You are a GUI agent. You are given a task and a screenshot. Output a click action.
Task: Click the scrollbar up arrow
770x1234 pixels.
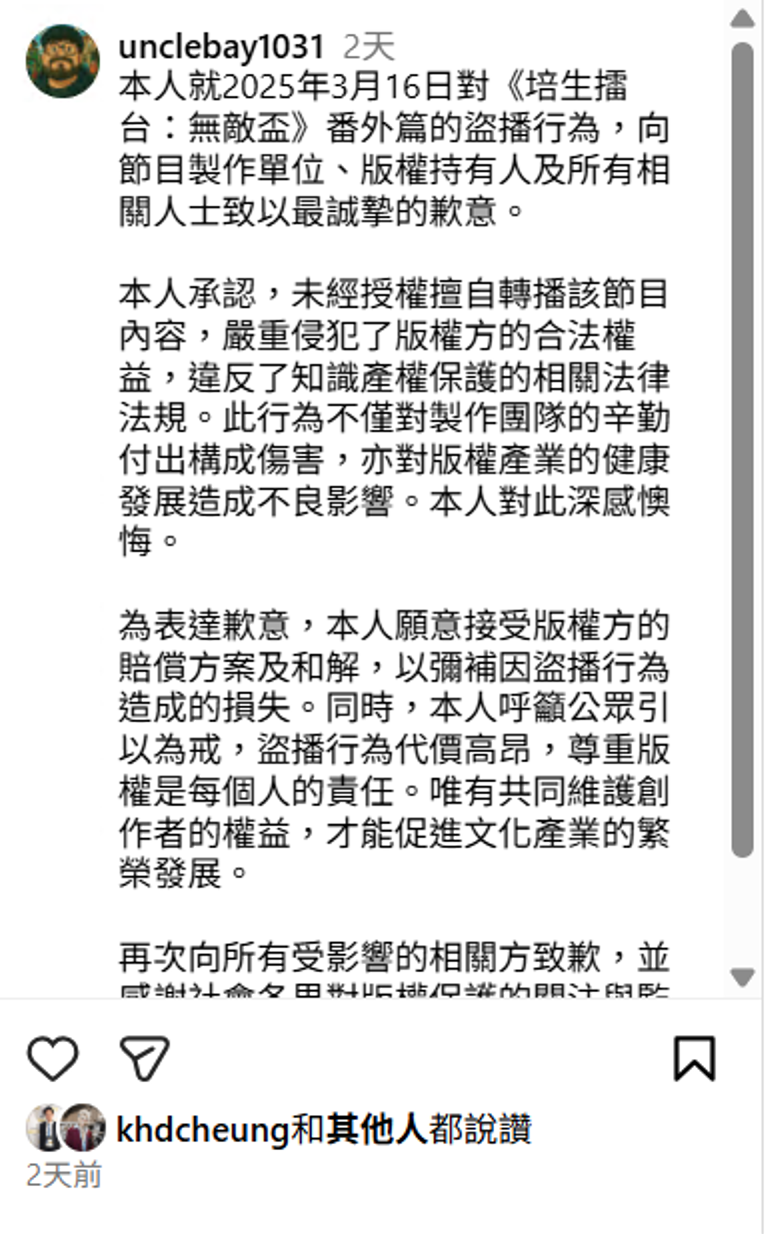[x=742, y=19]
